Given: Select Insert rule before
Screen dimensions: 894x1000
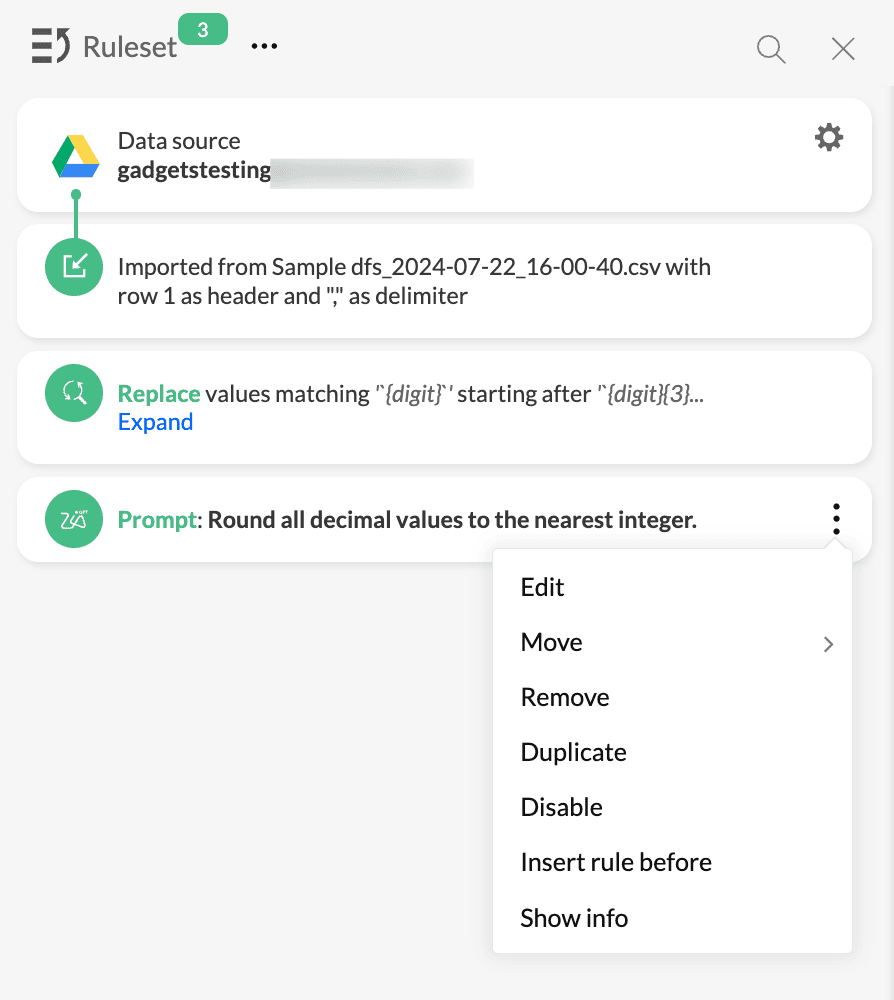Looking at the screenshot, I should [x=616, y=862].
